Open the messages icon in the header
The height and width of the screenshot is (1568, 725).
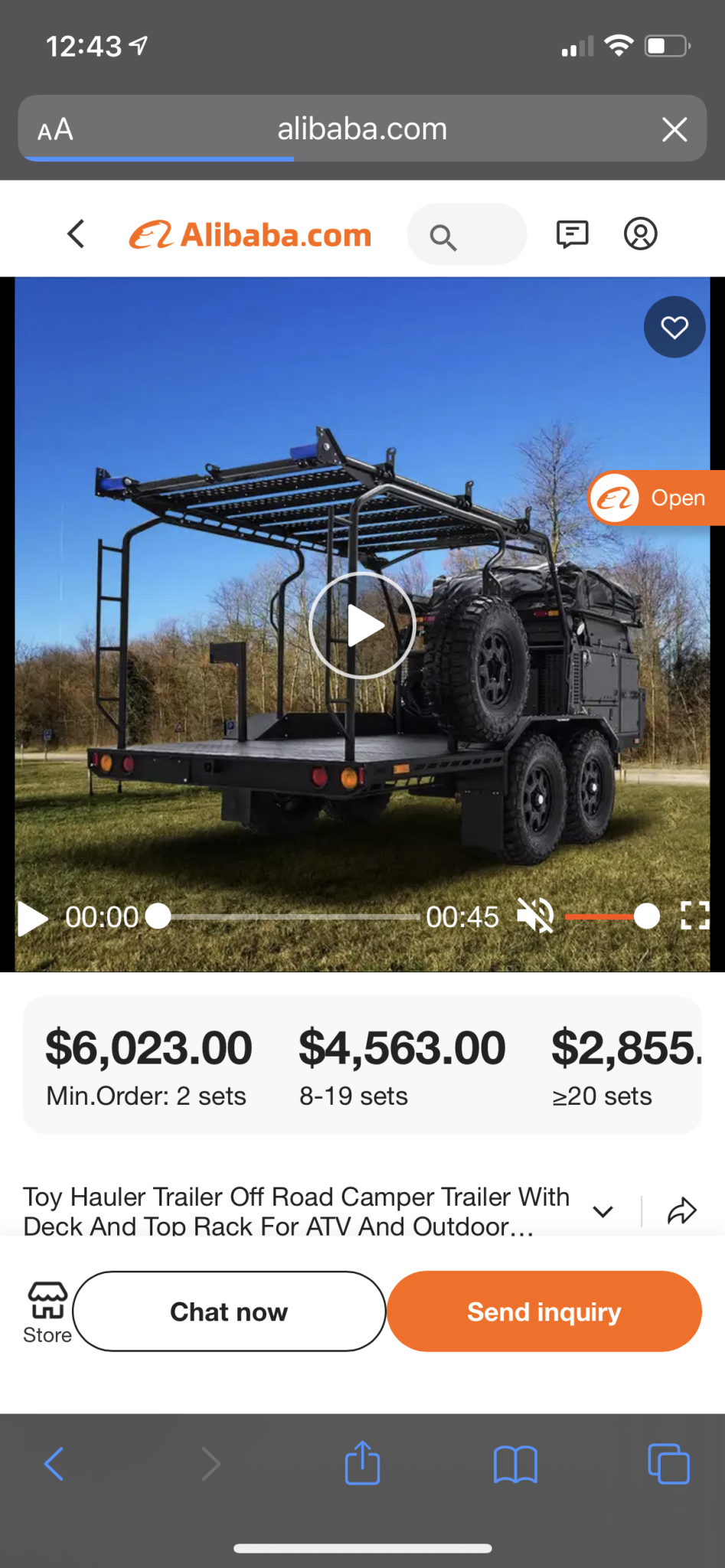click(572, 234)
